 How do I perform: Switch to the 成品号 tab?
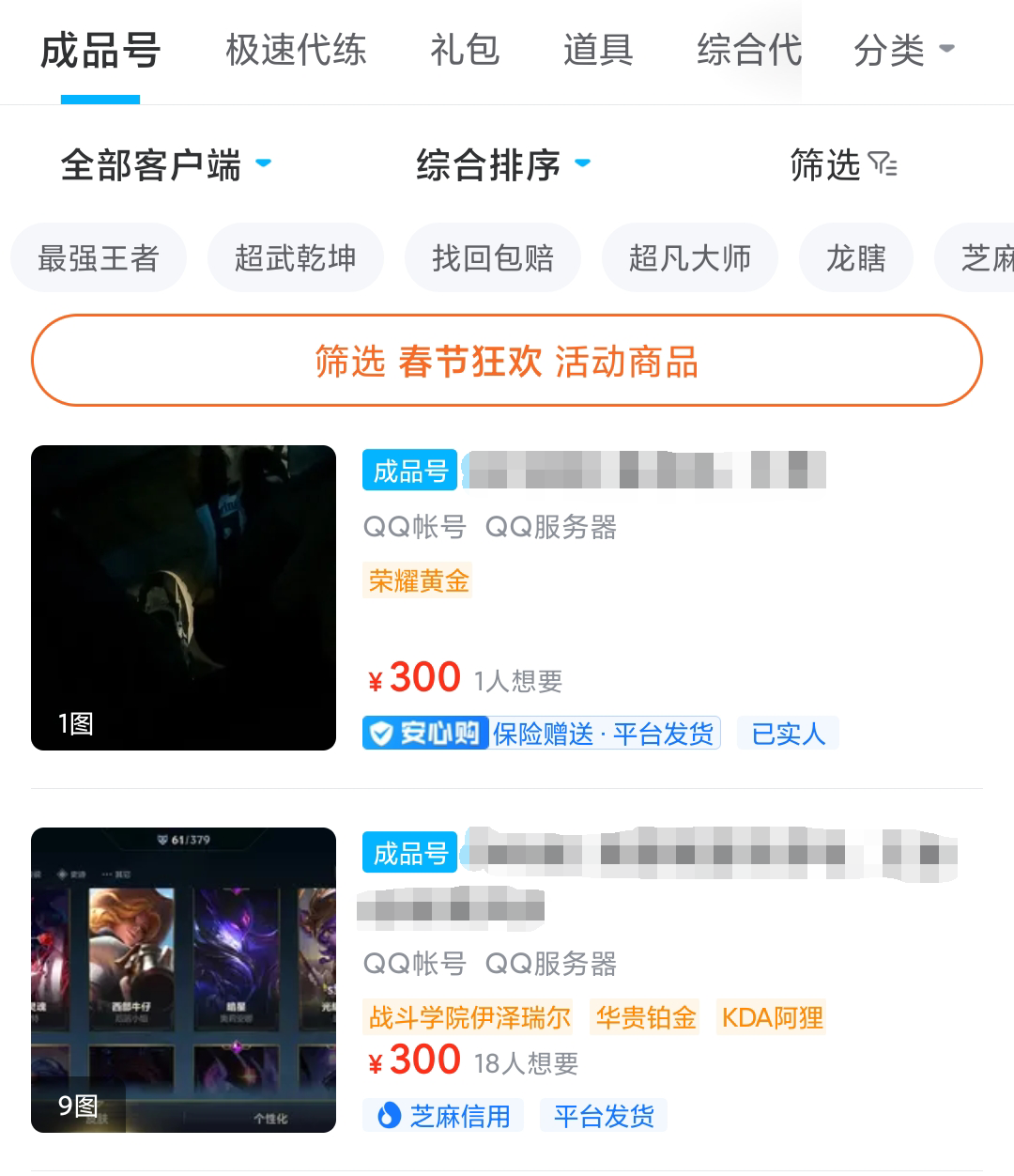(100, 51)
